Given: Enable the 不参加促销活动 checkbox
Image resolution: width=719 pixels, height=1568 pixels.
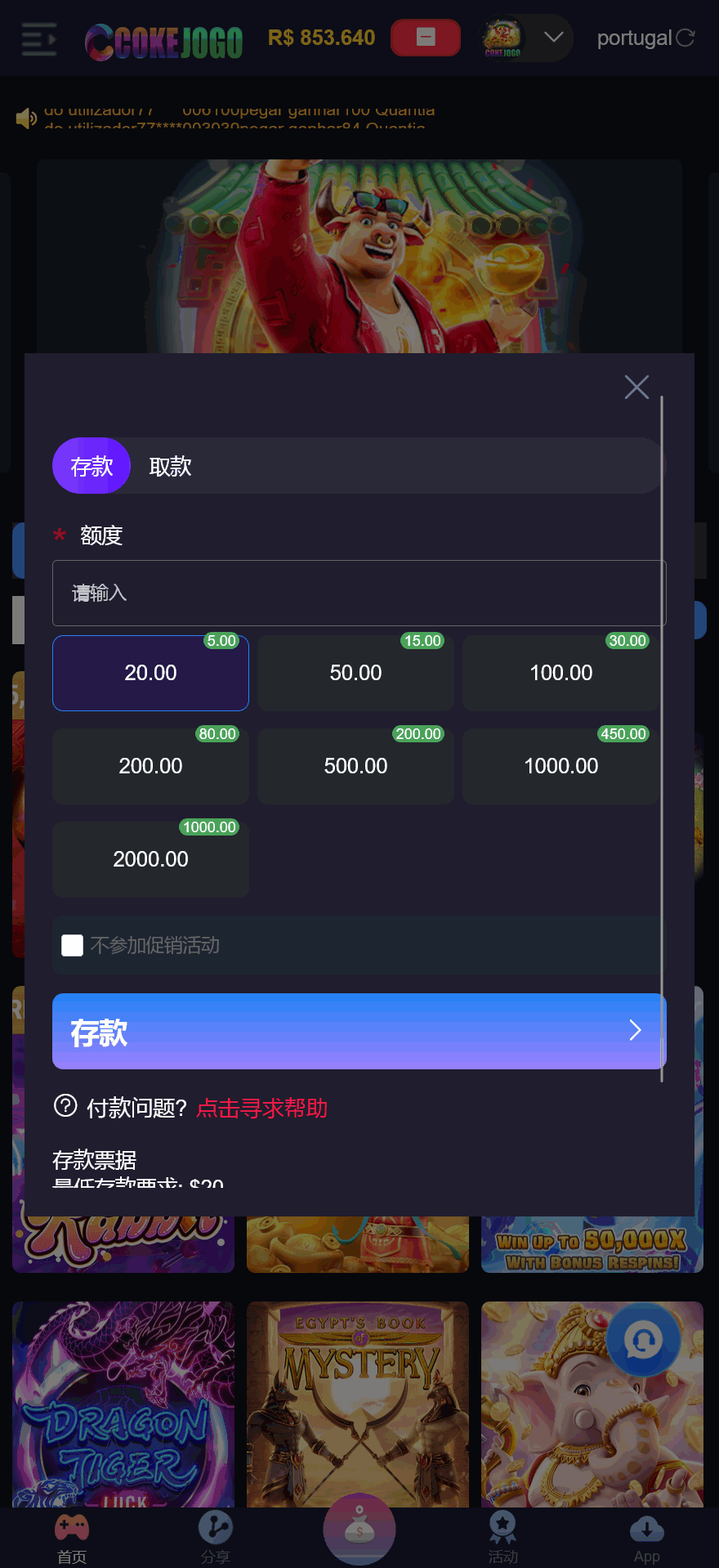Looking at the screenshot, I should pos(72,945).
